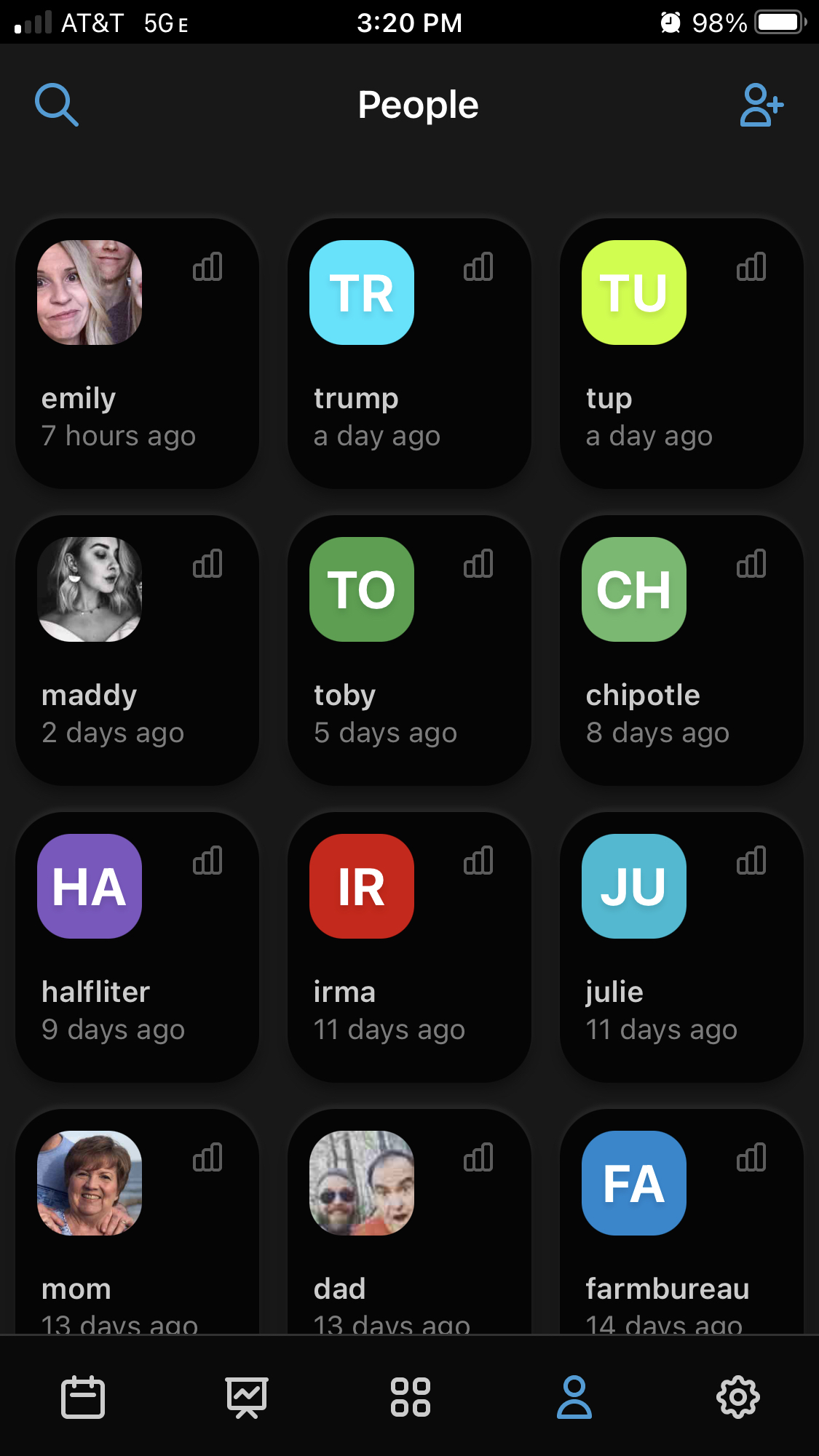The image size is (819, 1456).
Task: Open the search function
Action: click(x=58, y=104)
